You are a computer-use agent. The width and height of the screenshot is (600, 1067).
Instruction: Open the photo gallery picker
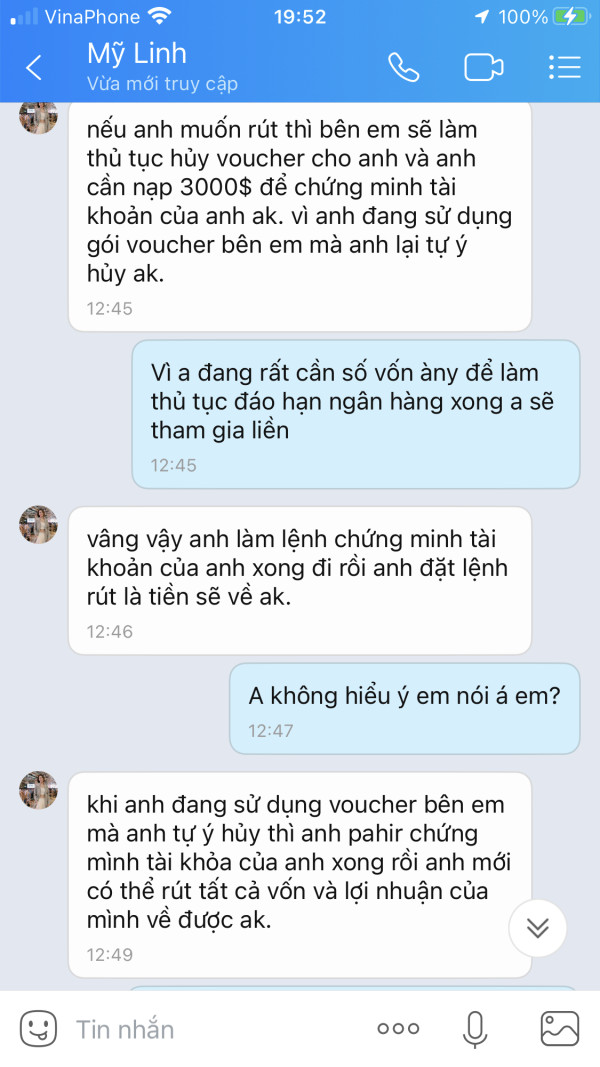[x=560, y=1028]
